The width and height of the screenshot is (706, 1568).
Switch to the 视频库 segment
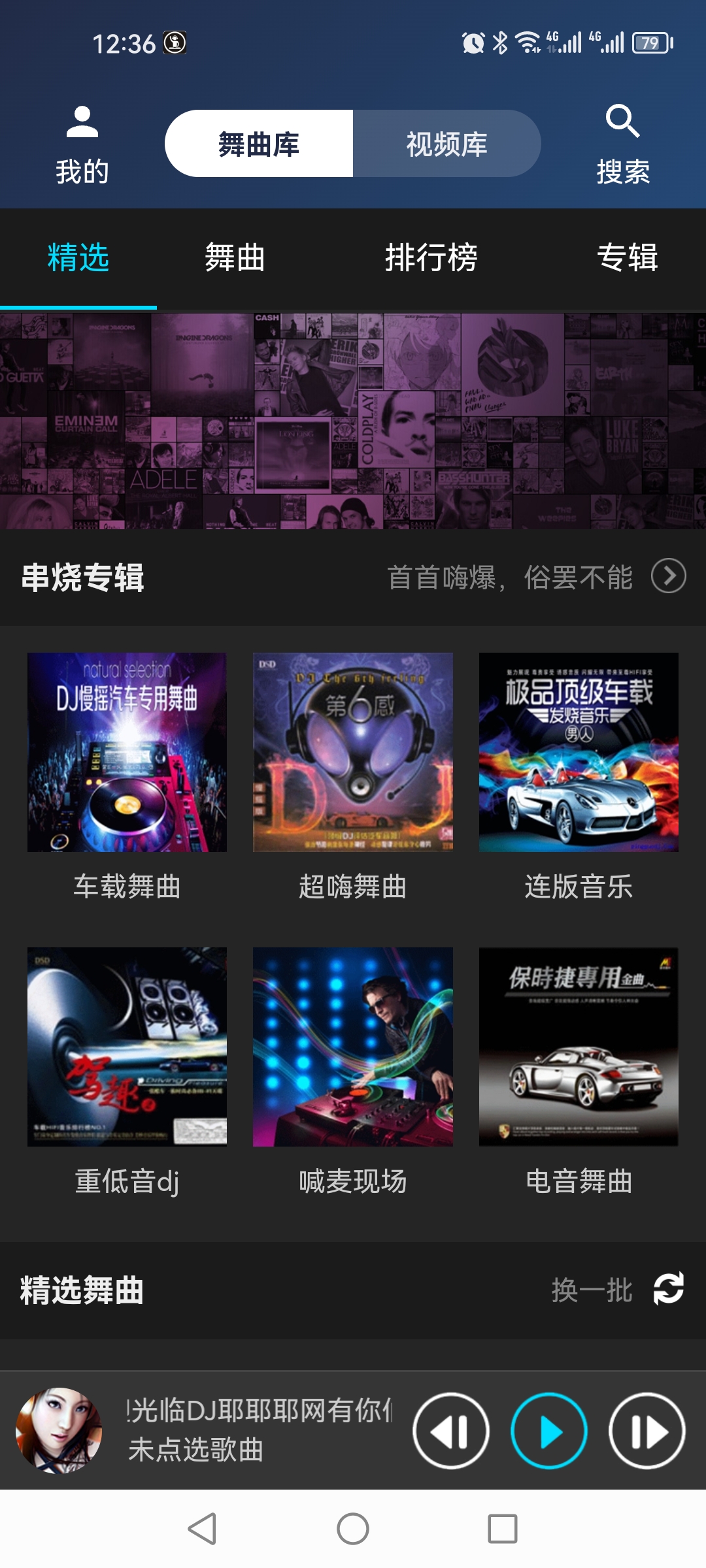point(447,144)
